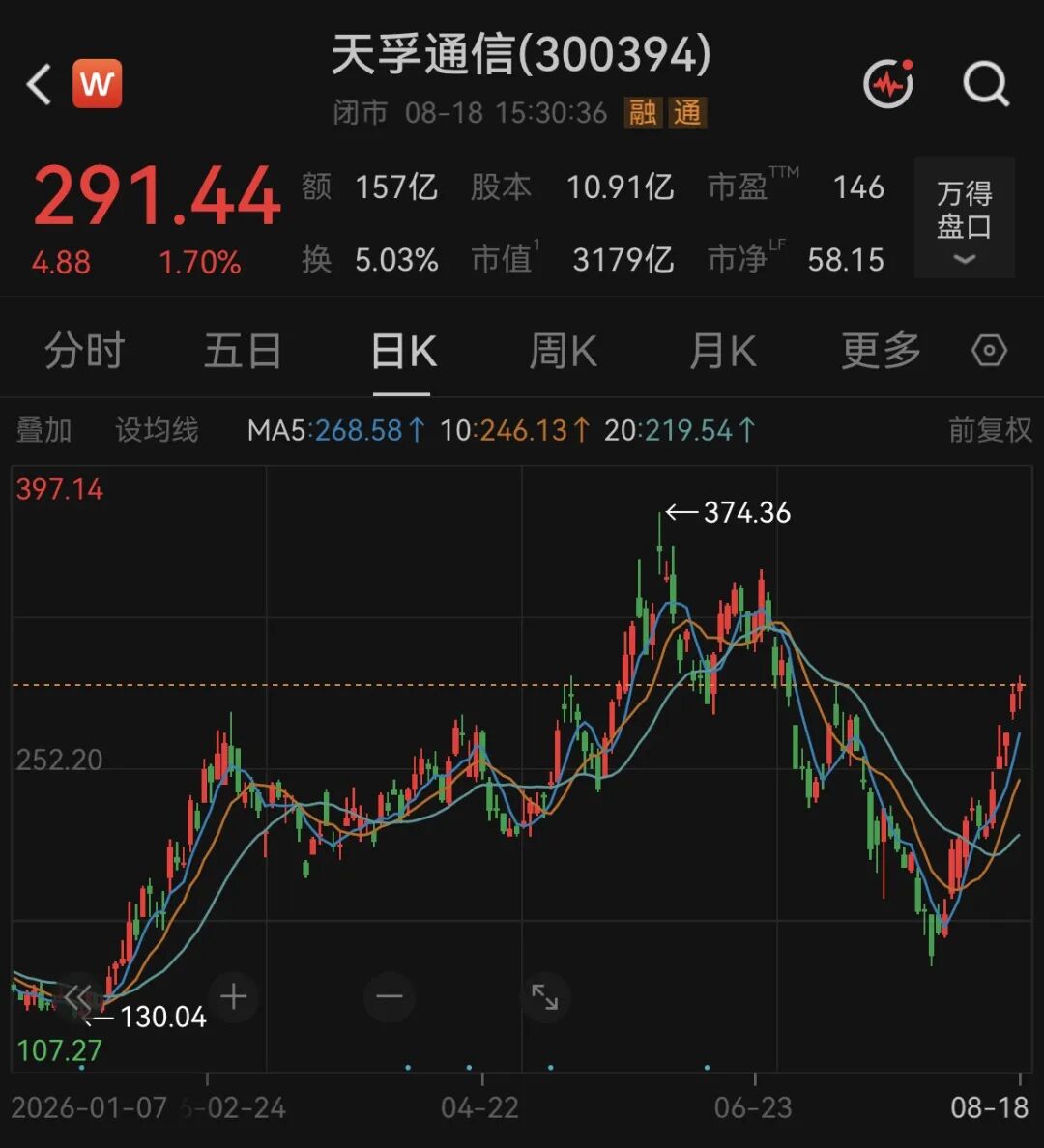
Task: Zoom in the chart with plus button
Action: coord(234,996)
